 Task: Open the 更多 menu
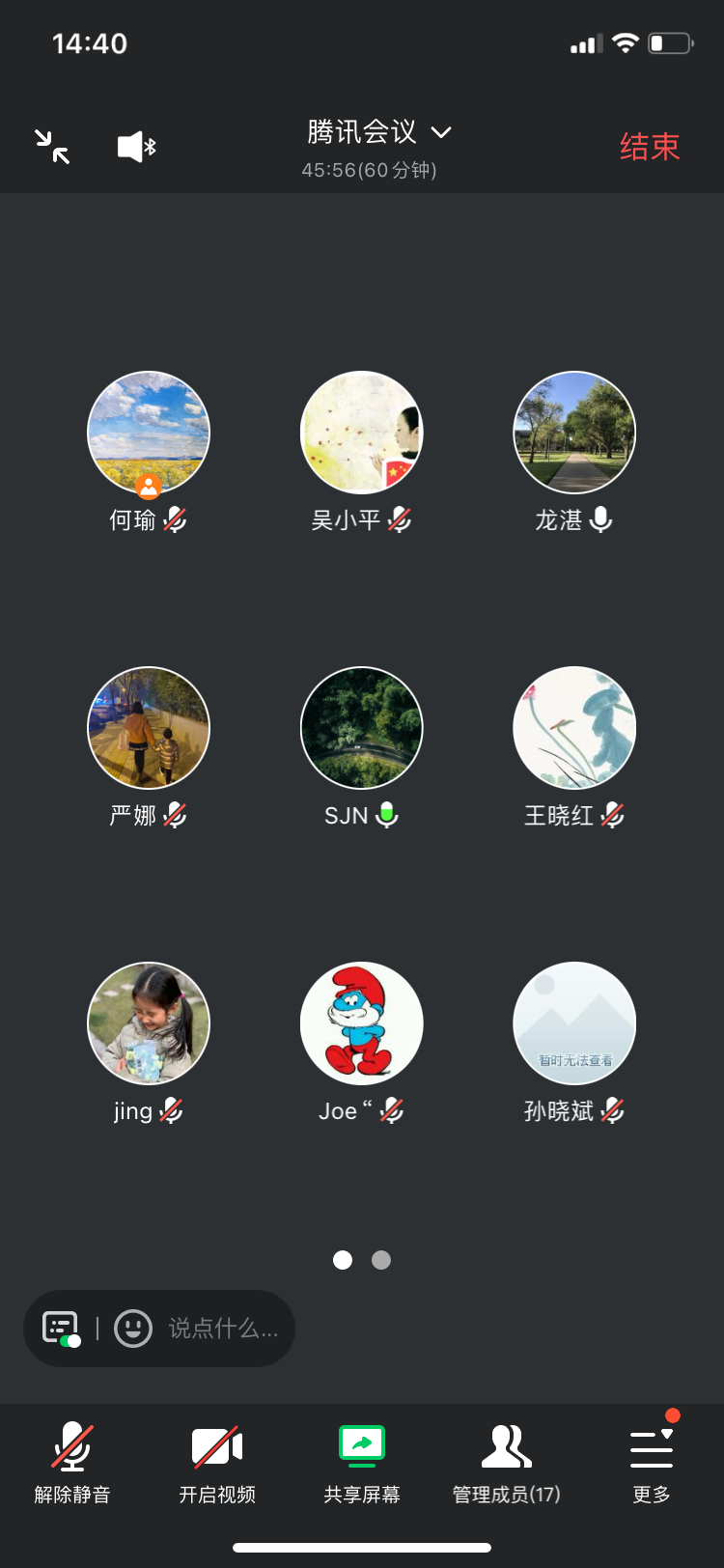[652, 1462]
